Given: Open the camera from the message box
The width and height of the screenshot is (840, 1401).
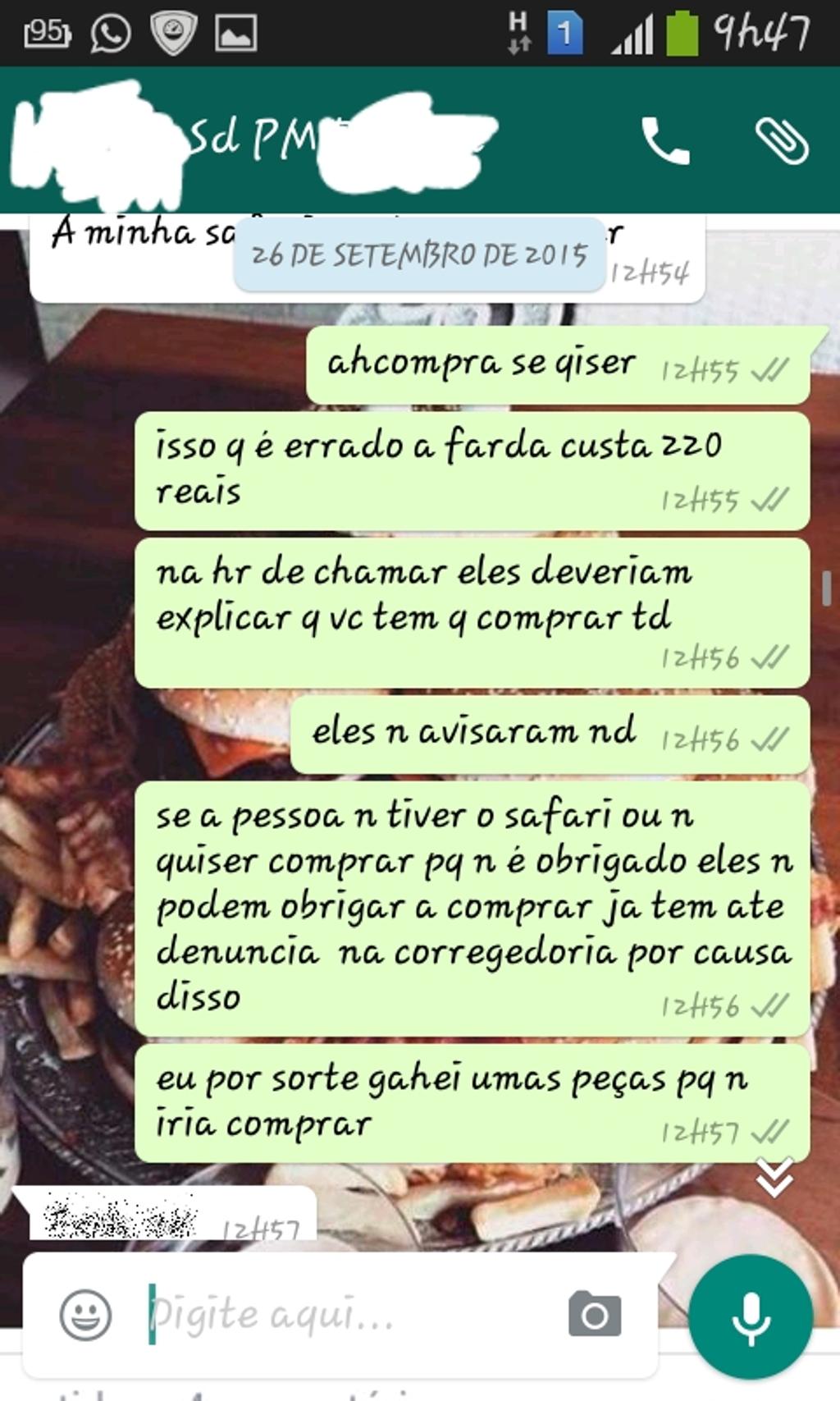Looking at the screenshot, I should (x=595, y=1315).
